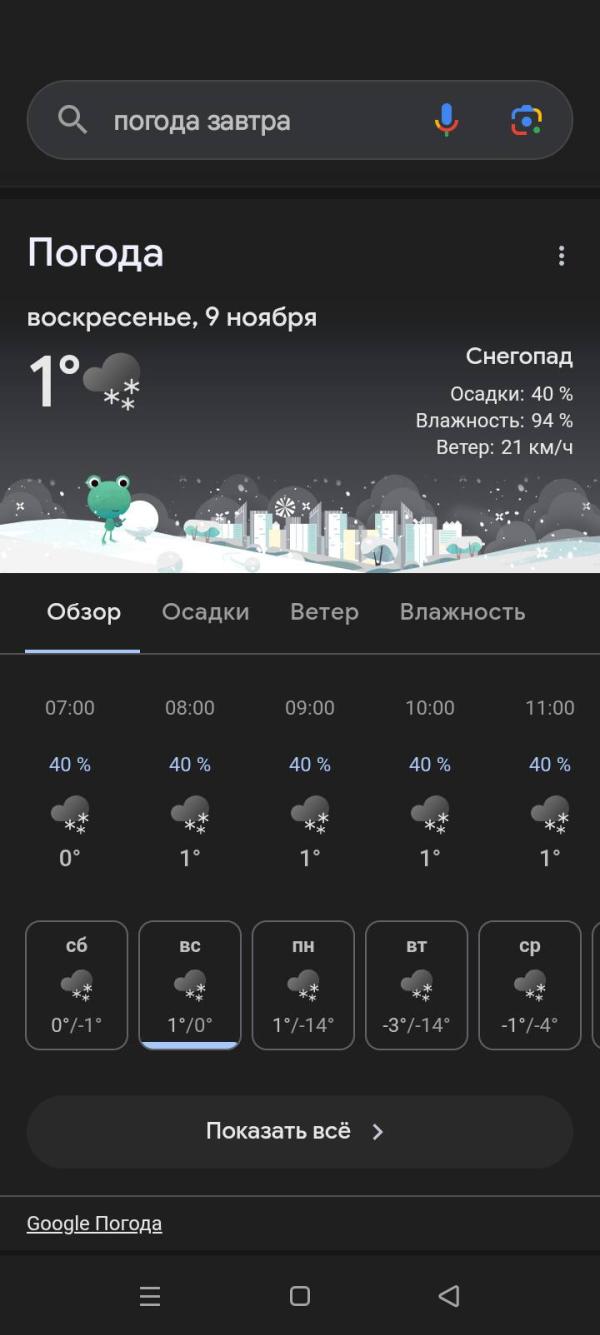Select the пн day forecast card

click(x=303, y=985)
